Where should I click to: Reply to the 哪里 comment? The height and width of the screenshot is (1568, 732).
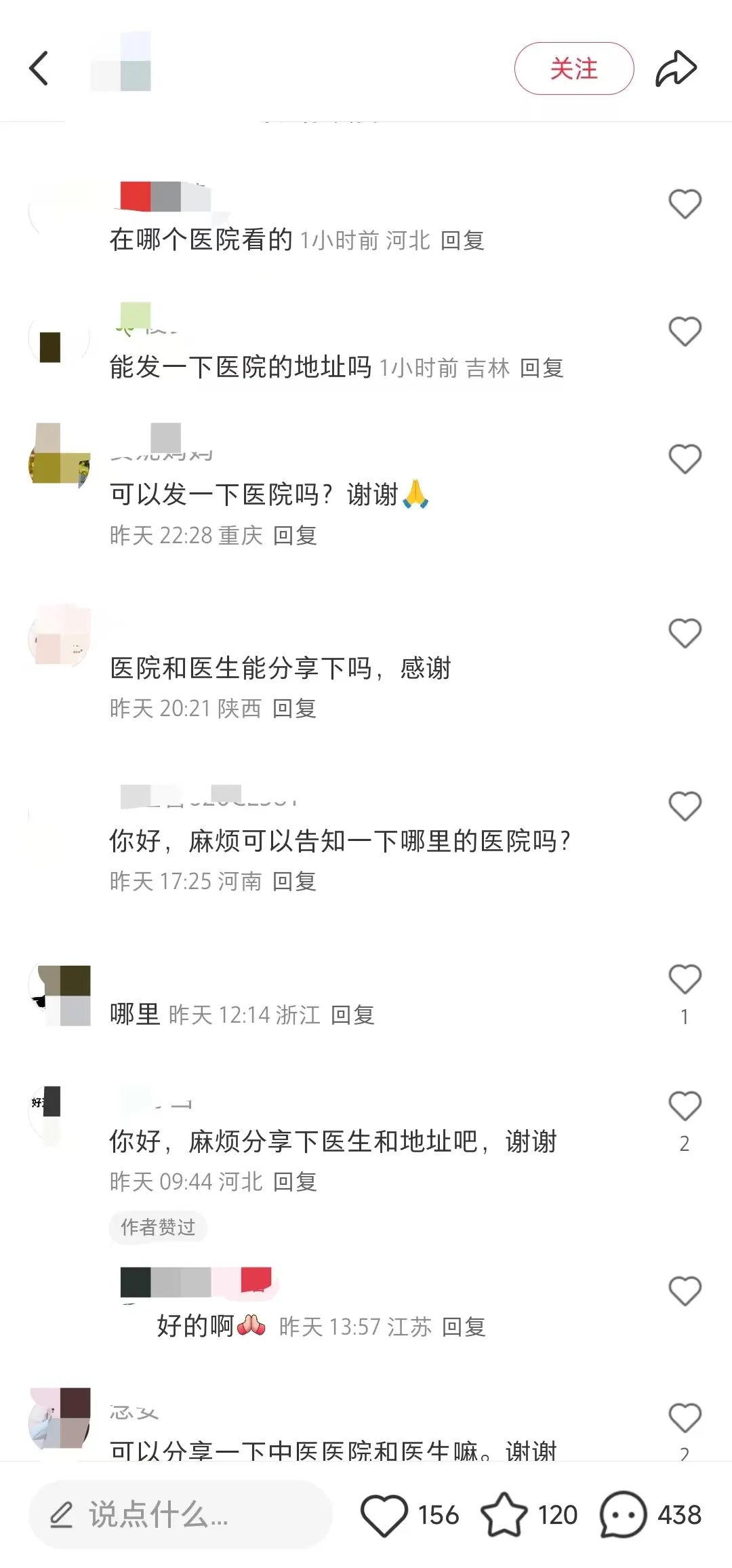click(x=352, y=1015)
